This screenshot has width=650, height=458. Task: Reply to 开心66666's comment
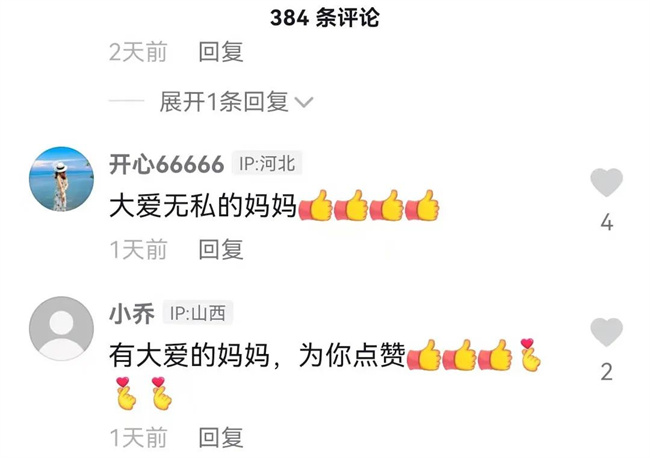coord(221,250)
